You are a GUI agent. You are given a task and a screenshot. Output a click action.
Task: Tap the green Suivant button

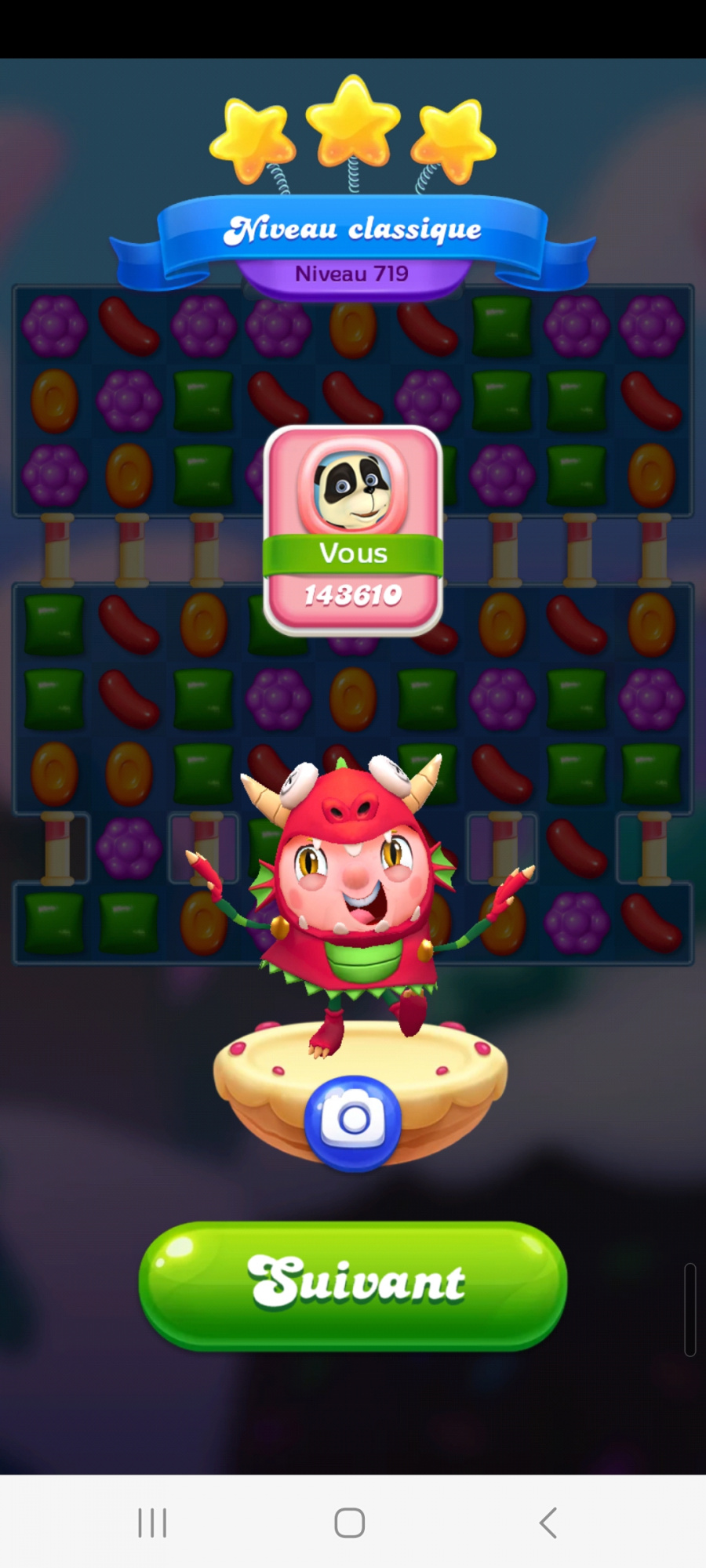tap(353, 1284)
